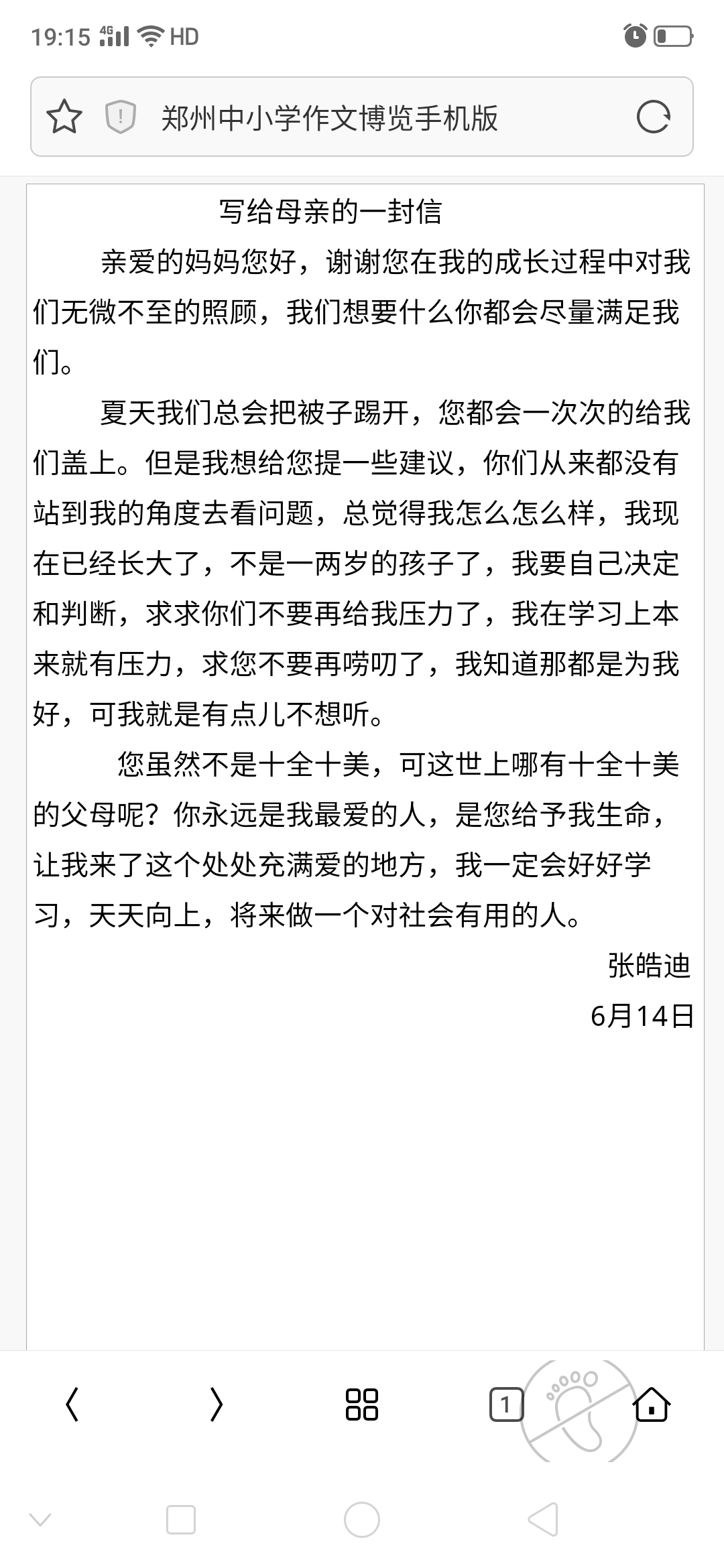Open the browser menu grid
Image resolution: width=724 pixels, height=1568 pixels.
coord(361,1404)
